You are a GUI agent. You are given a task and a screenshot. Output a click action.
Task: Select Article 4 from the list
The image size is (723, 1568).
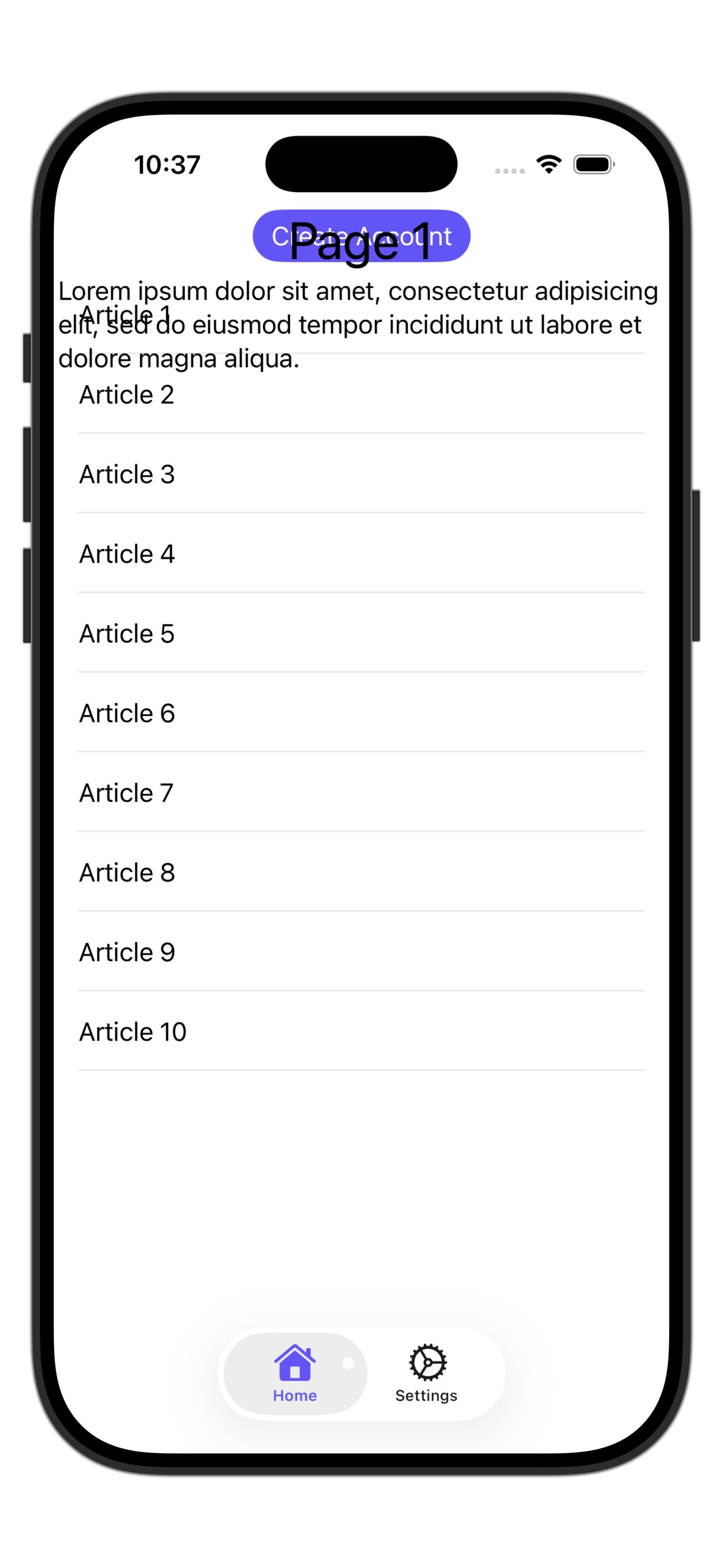tap(361, 553)
